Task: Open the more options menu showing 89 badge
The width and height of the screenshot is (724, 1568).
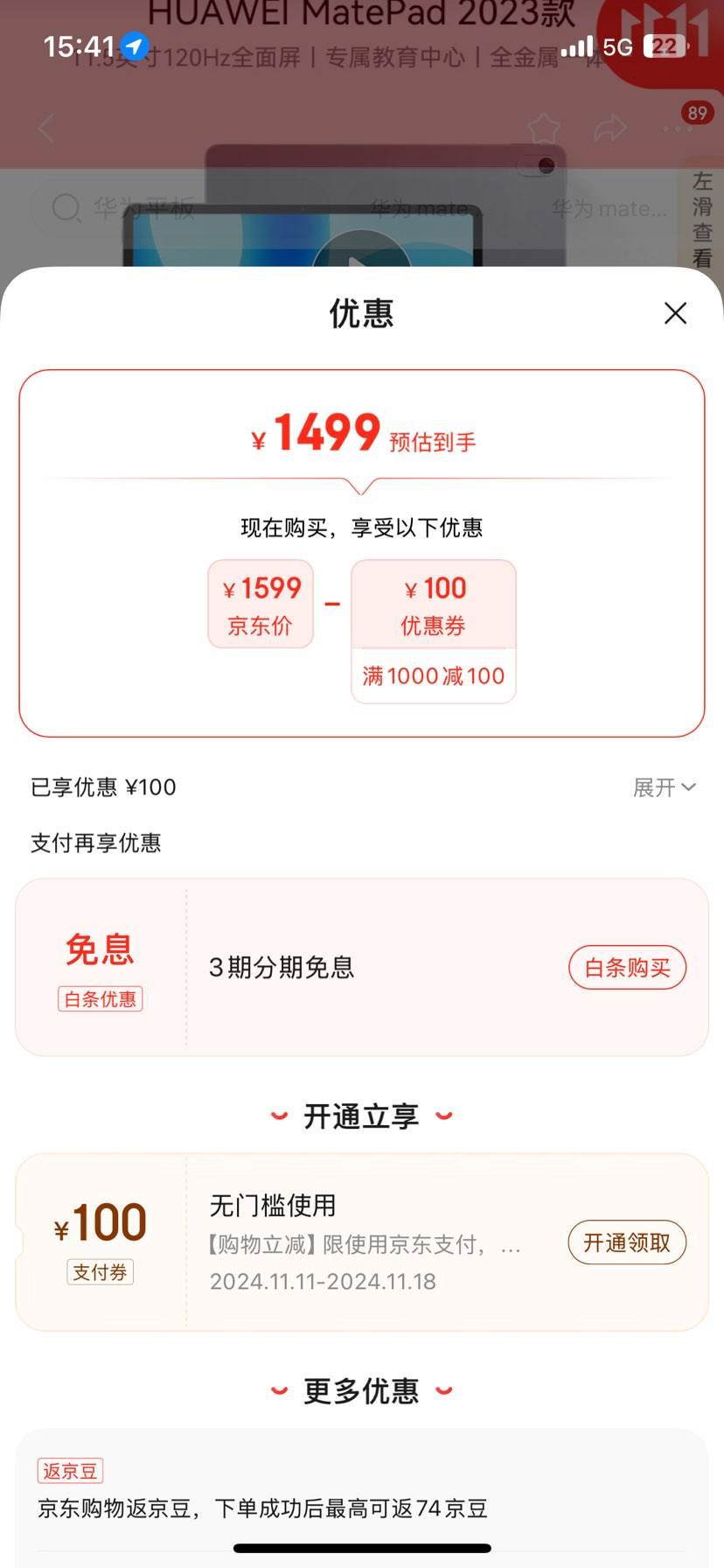Action: [678, 128]
